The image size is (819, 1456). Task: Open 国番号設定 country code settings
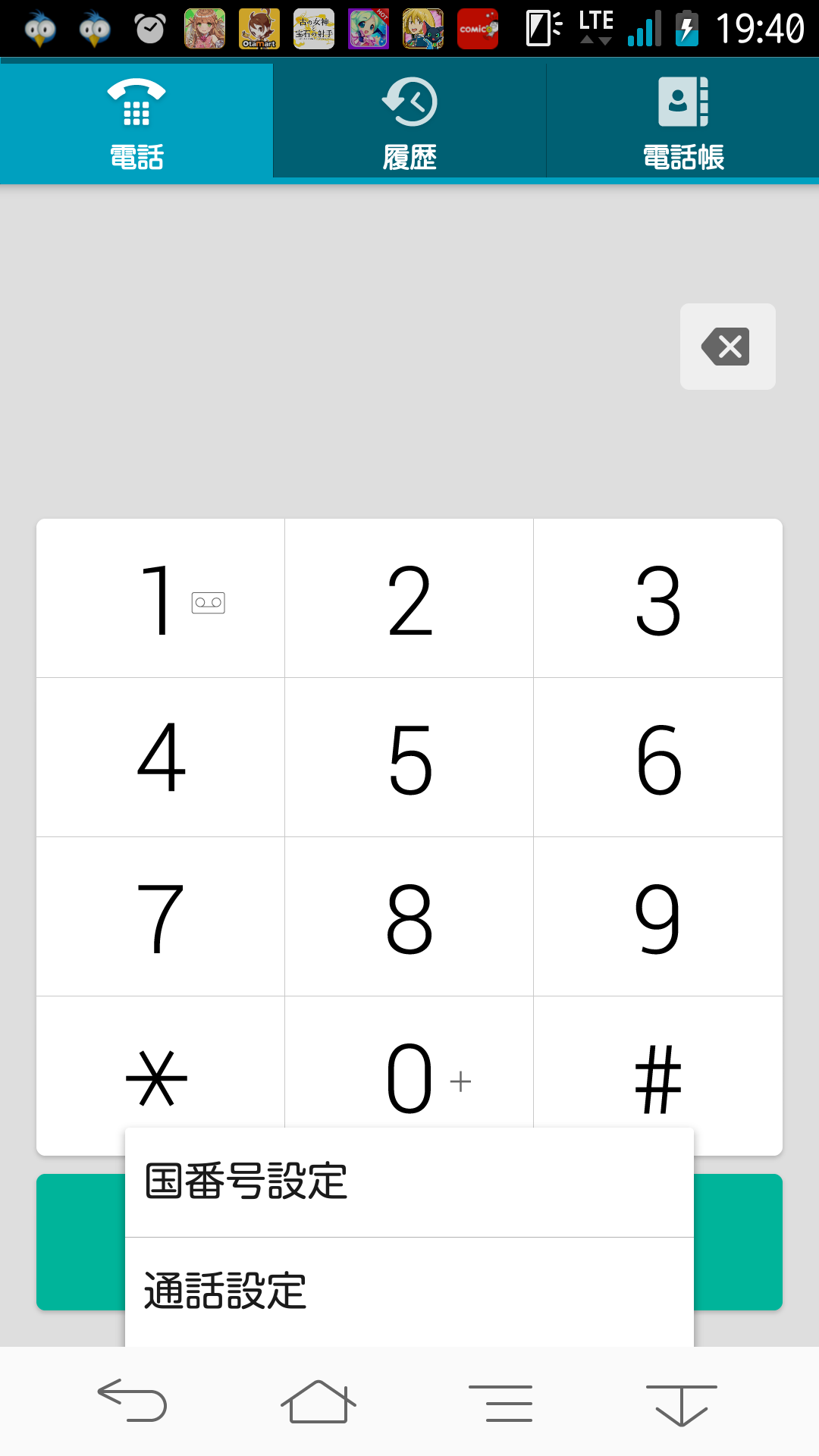point(409,1182)
